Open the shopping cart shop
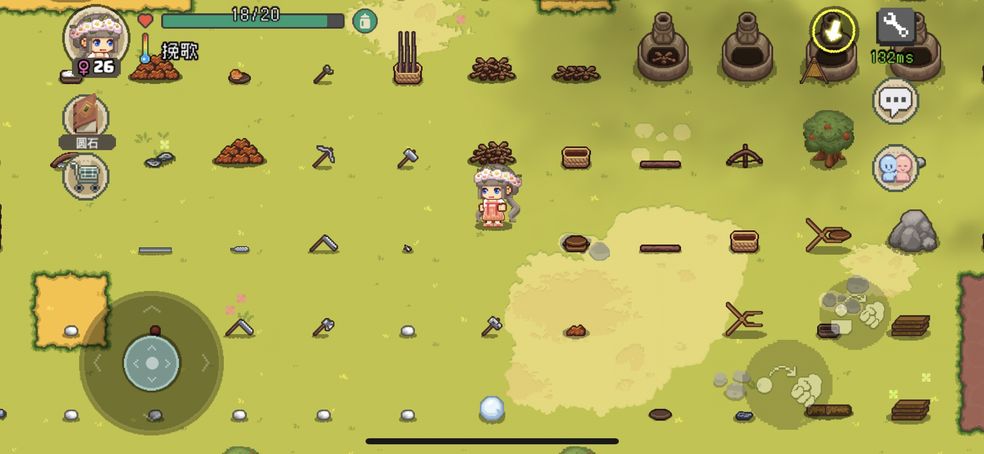This screenshot has width=984, height=454. click(x=86, y=176)
